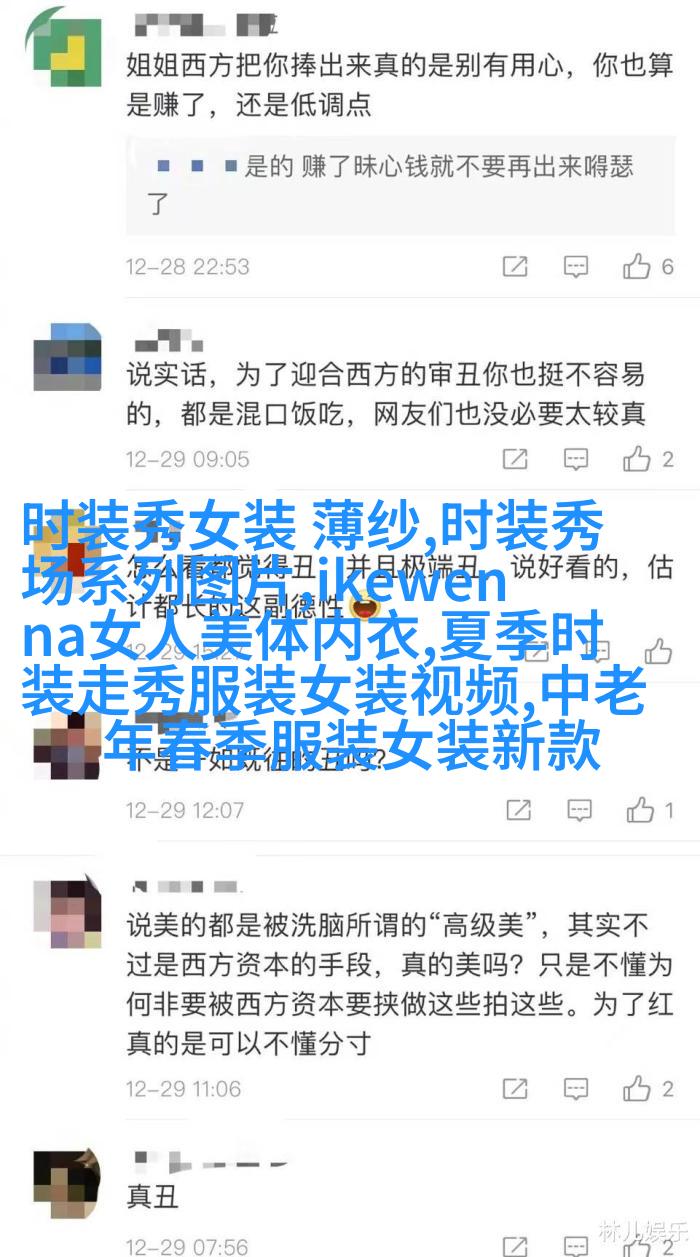Viewport: 700px width, 1257px height.
Task: Like the comment posted 12-29 12:07
Action: [x=640, y=810]
